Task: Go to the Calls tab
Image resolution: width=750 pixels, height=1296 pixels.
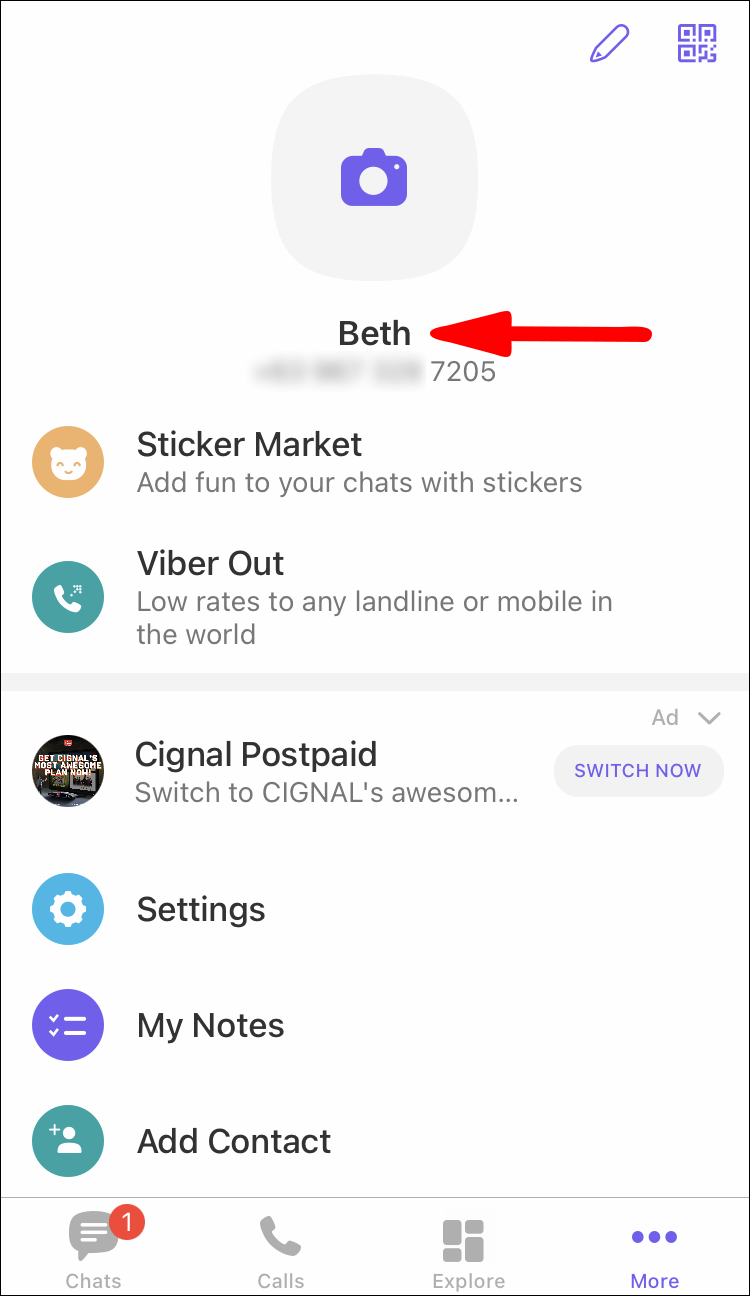Action: click(x=281, y=1250)
